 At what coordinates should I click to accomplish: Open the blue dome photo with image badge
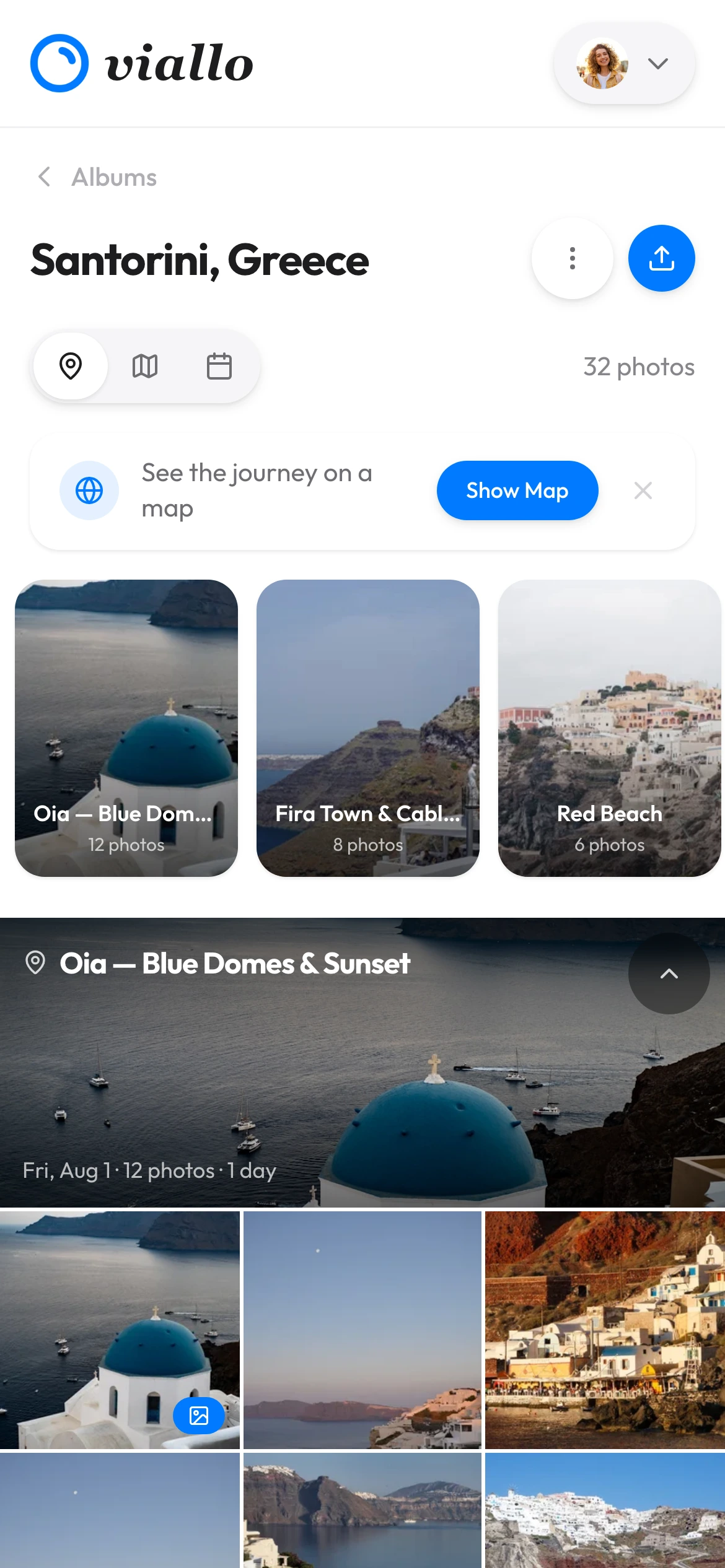pos(120,1330)
